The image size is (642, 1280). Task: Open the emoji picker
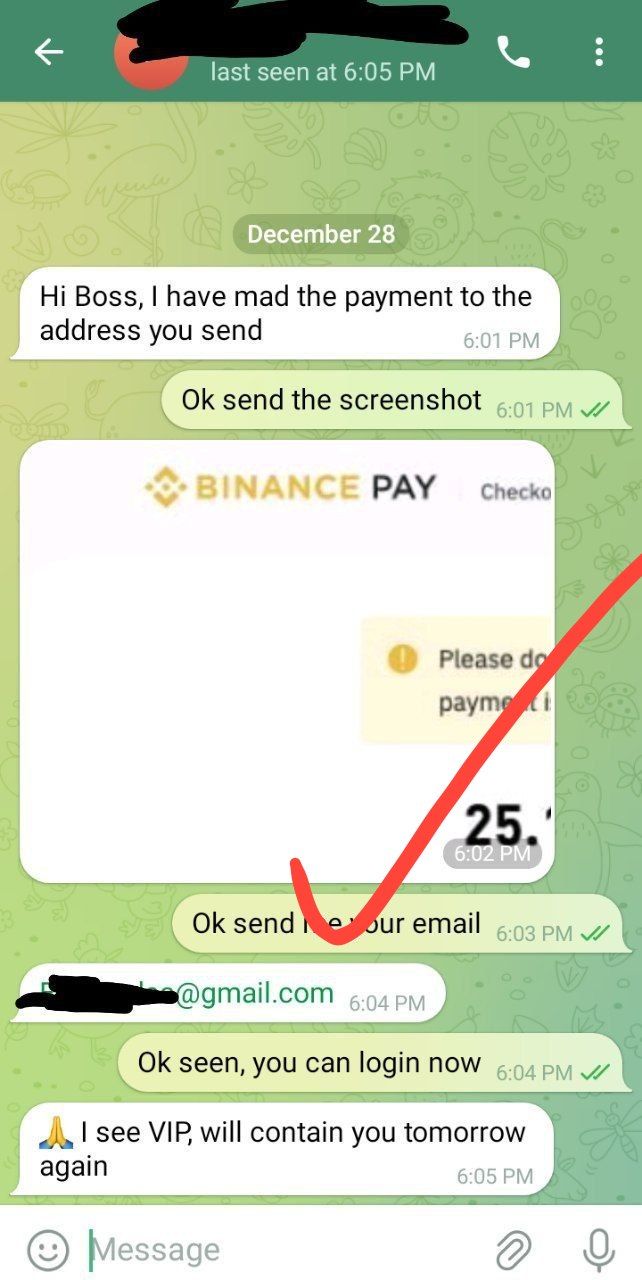tap(47, 1249)
